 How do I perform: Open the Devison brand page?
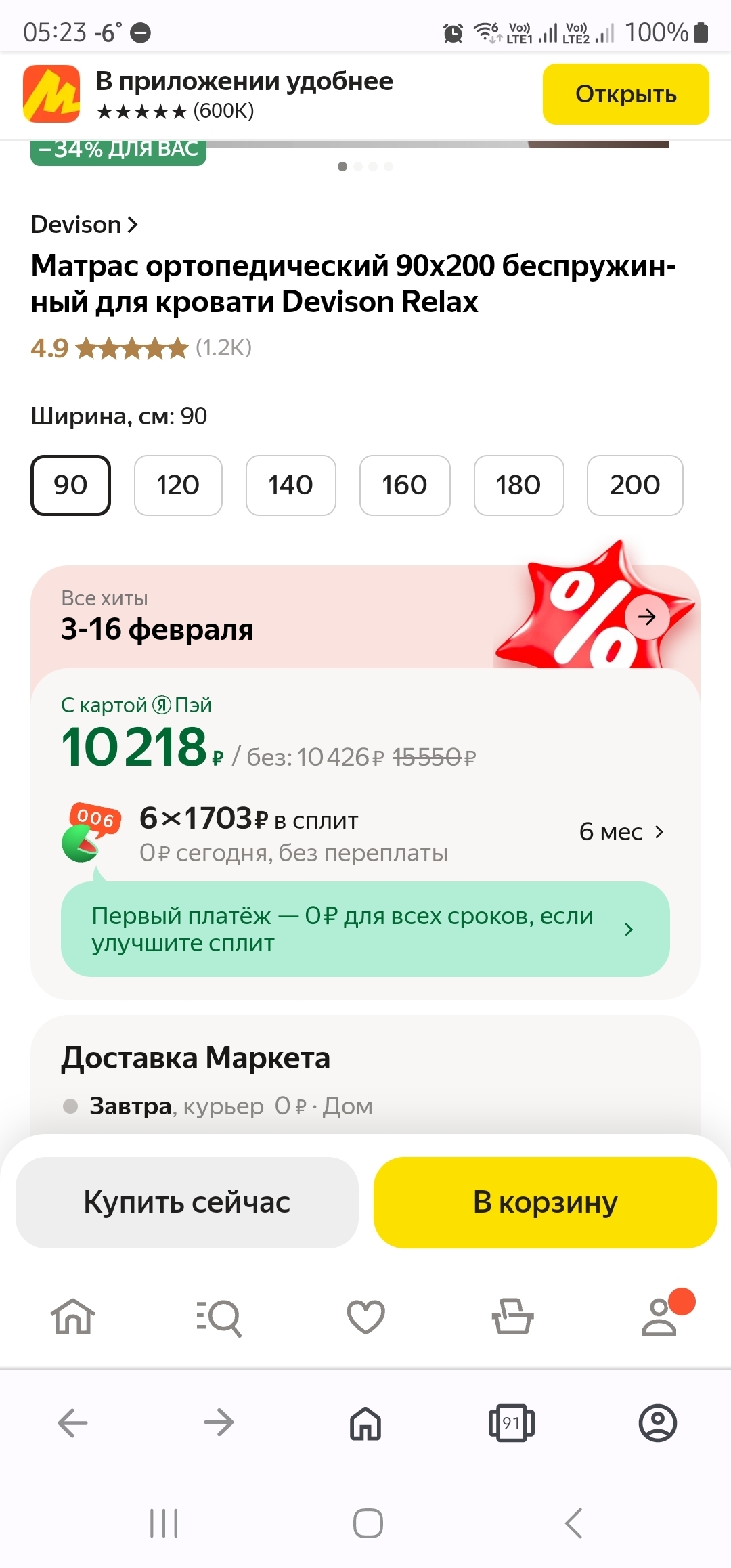pyautogui.click(x=85, y=225)
